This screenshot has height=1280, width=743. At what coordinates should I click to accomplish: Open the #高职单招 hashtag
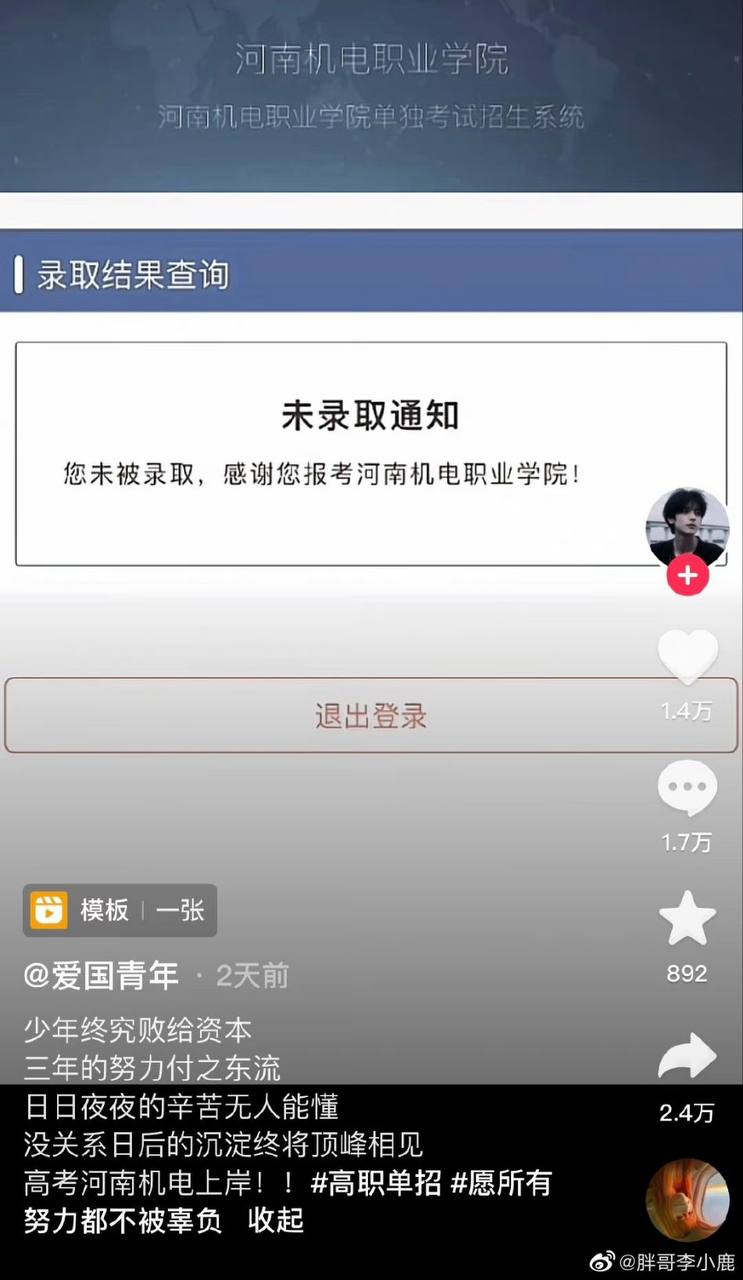coord(376,1184)
